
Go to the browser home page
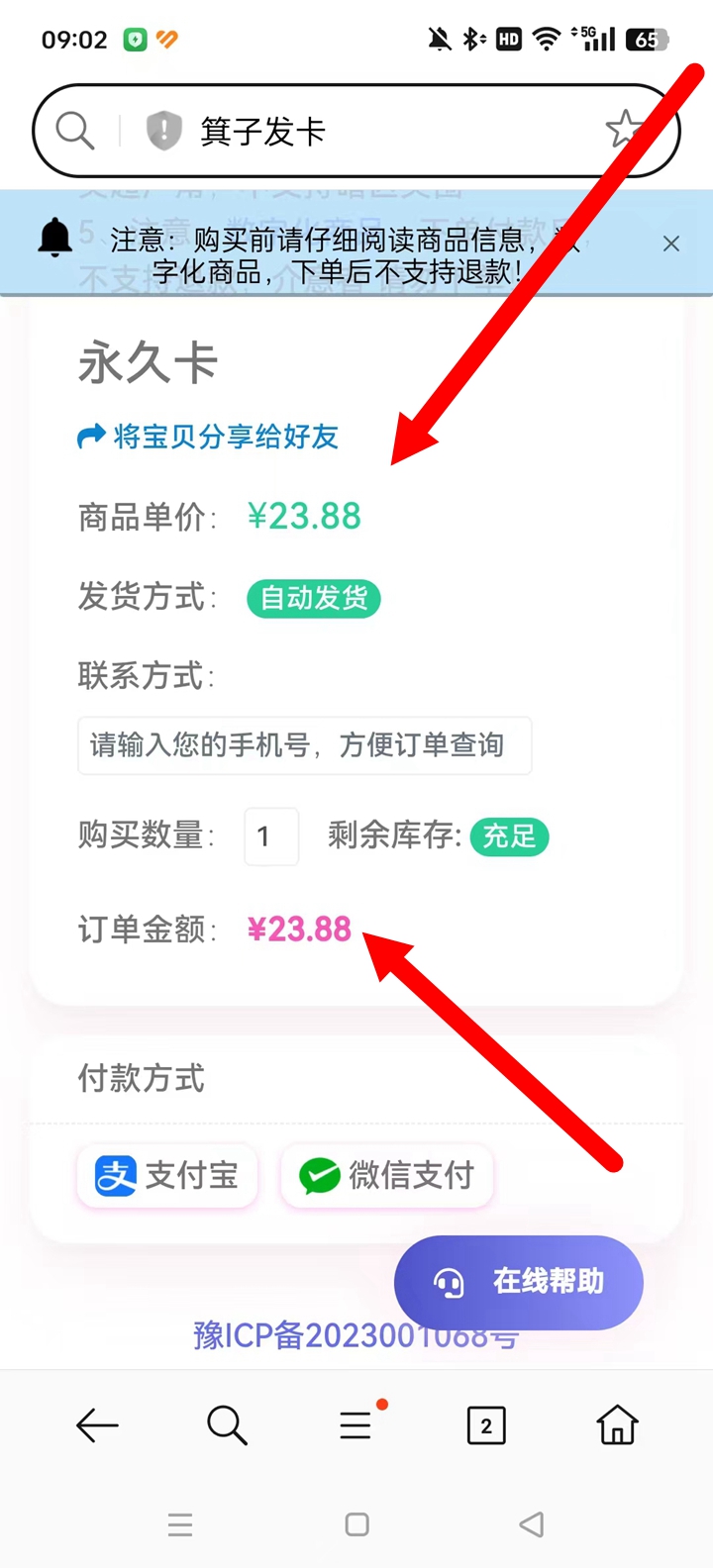pyautogui.click(x=617, y=1425)
